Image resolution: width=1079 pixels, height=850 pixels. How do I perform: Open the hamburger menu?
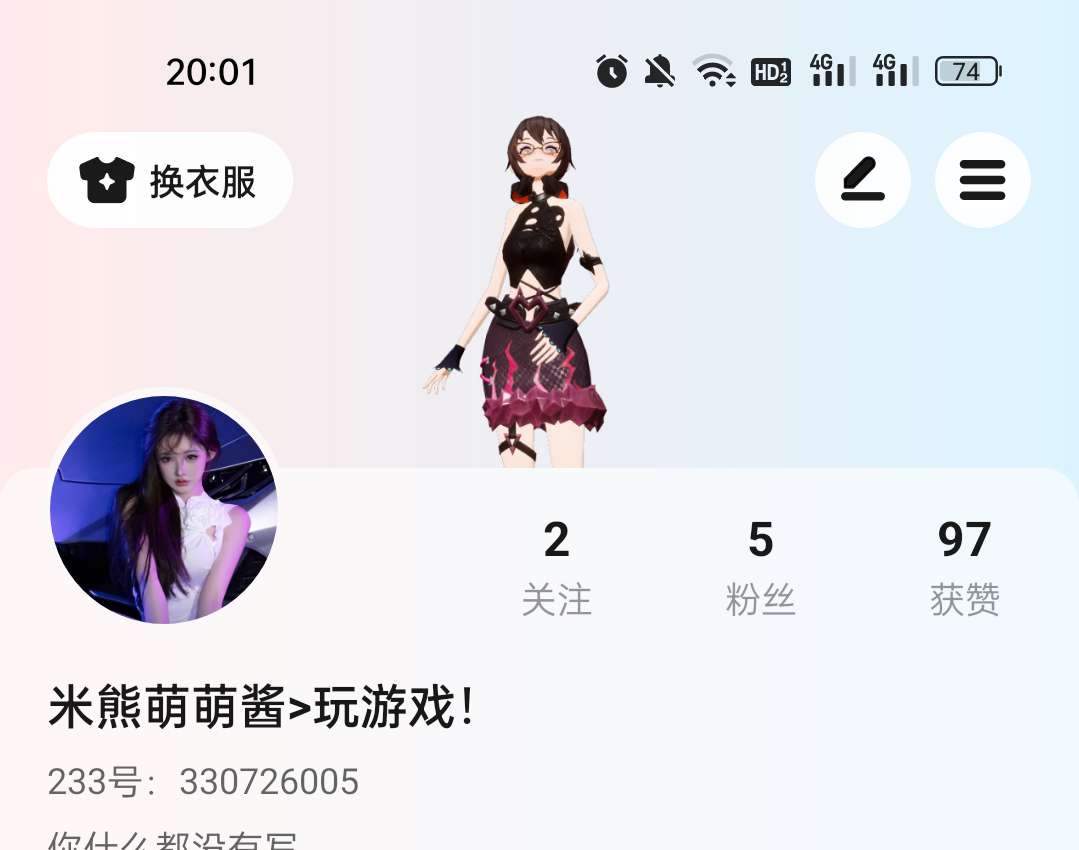[982, 181]
